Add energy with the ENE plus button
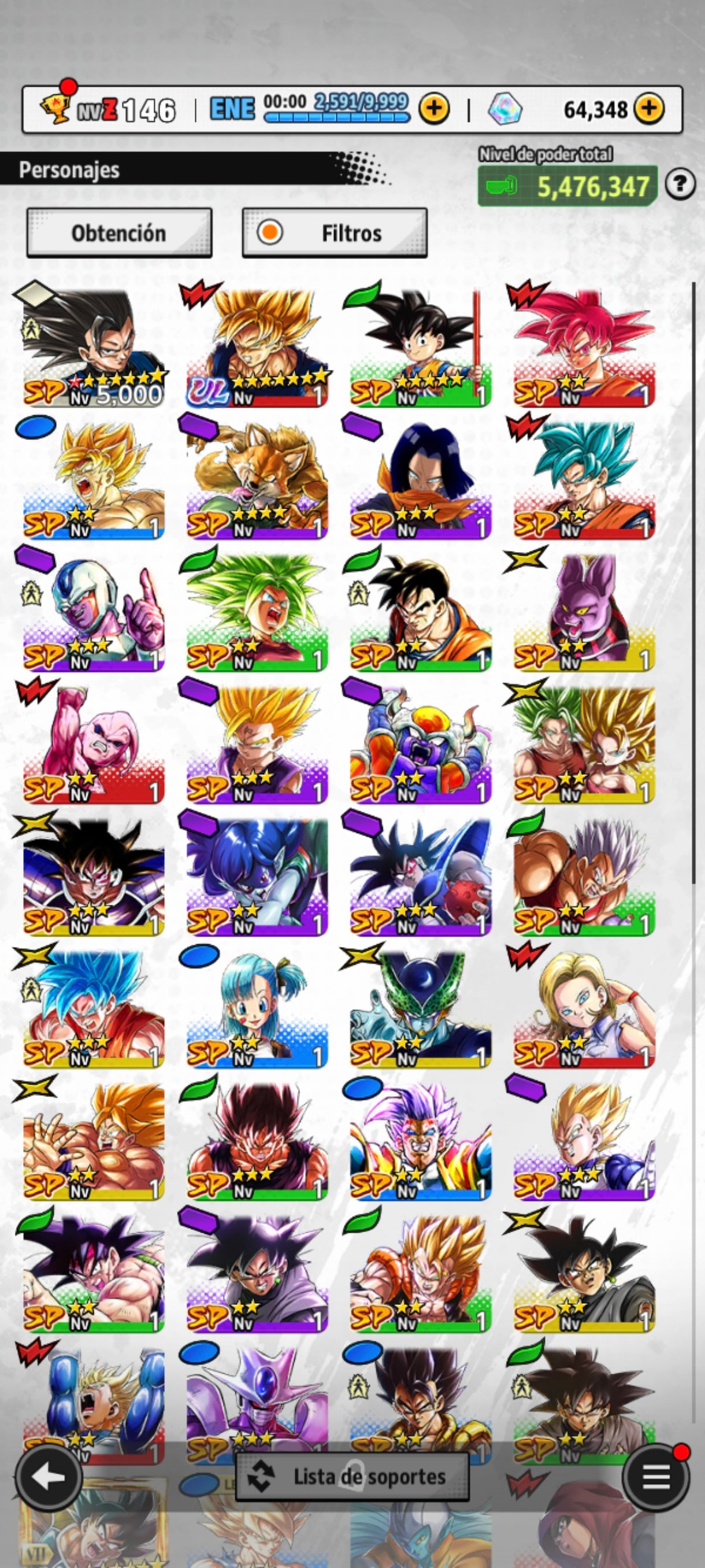Screen dimensions: 705x1568 point(434,109)
